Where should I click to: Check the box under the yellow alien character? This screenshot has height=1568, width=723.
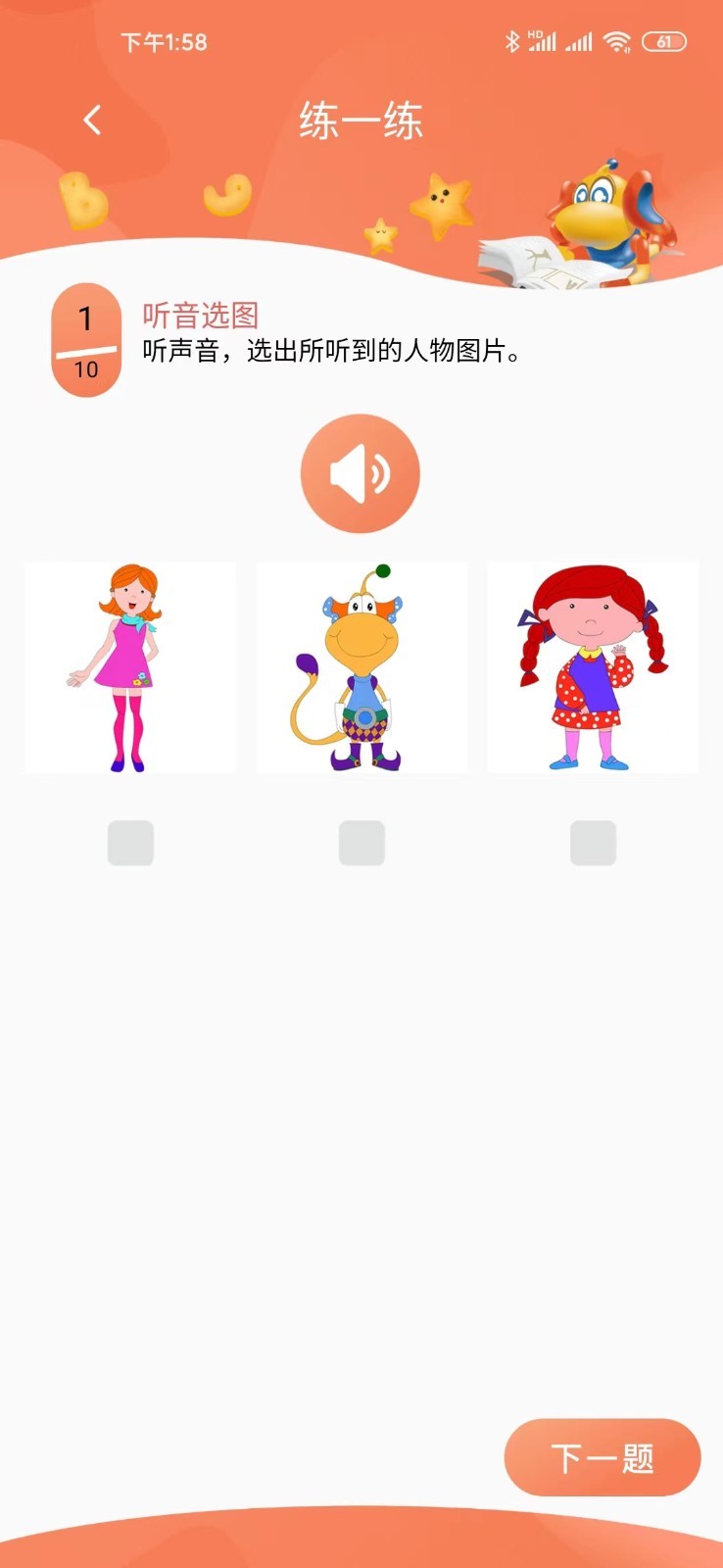pos(361,842)
